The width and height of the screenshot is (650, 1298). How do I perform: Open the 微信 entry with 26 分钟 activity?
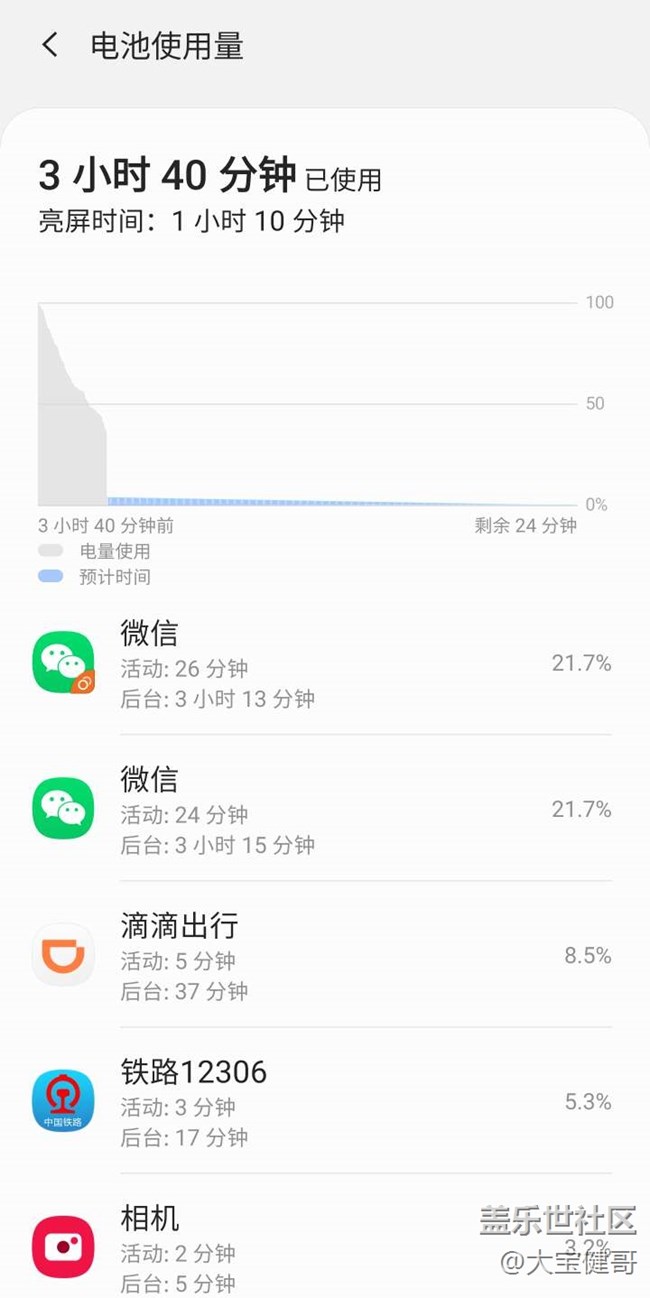pos(325,663)
